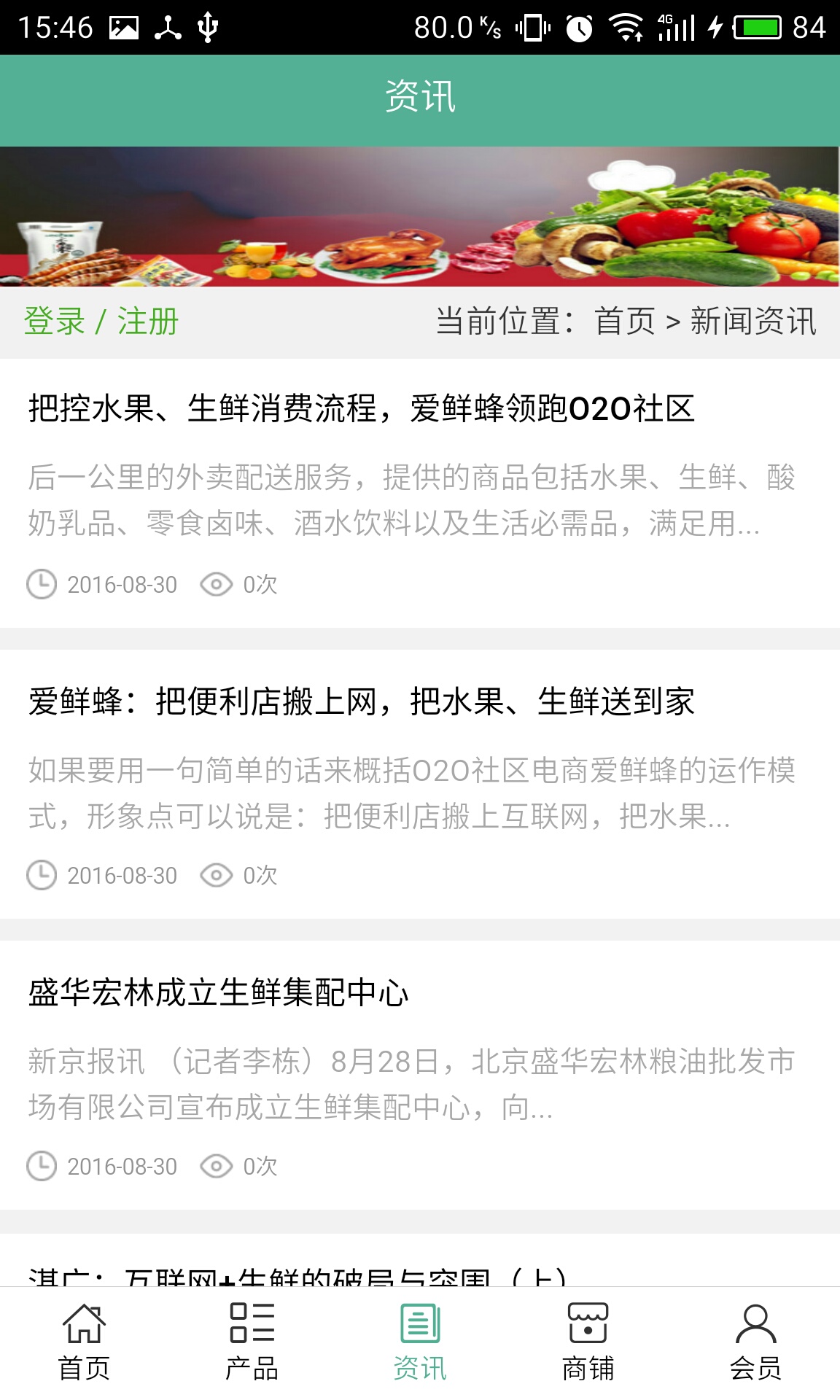Click the 注册 register link
840x1400 pixels.
coord(148,319)
